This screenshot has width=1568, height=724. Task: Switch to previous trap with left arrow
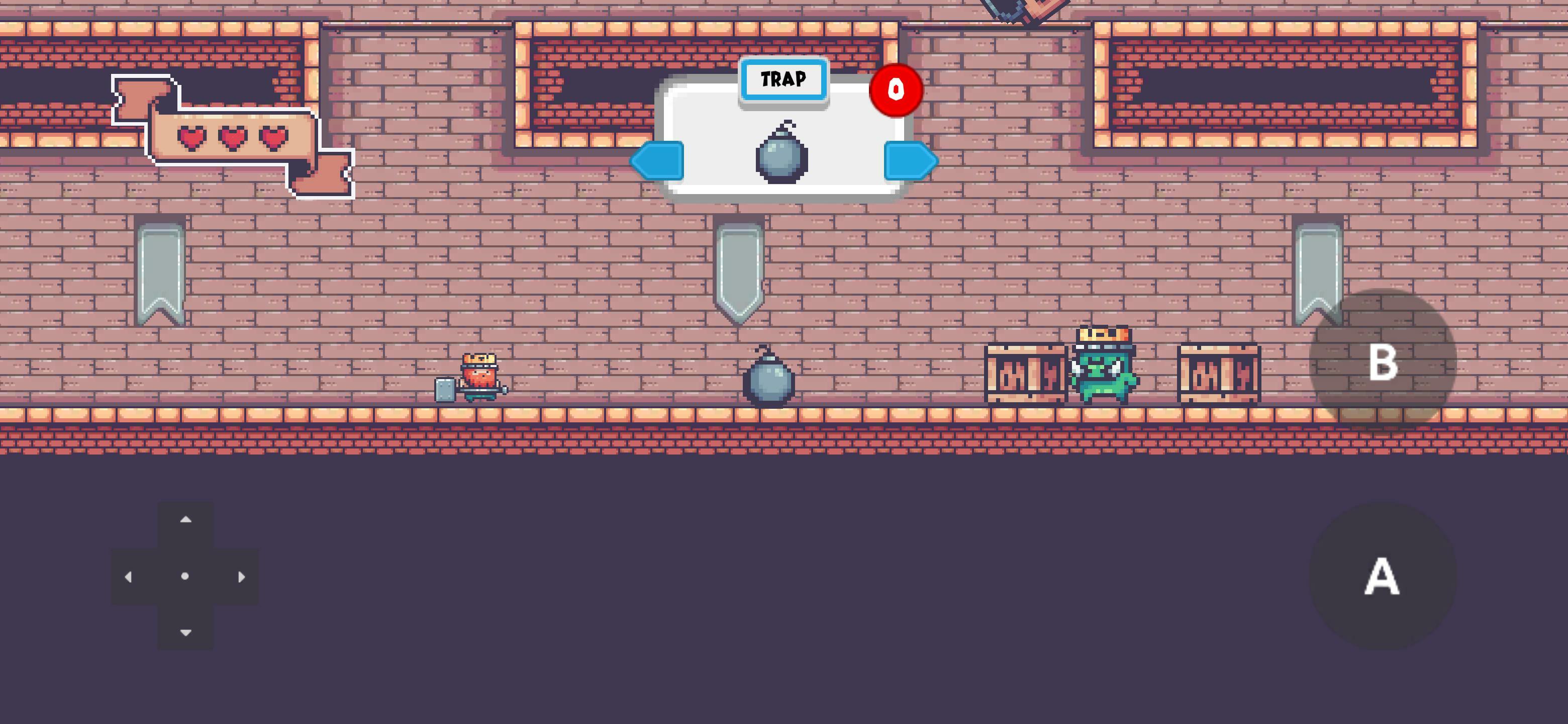[x=657, y=161]
